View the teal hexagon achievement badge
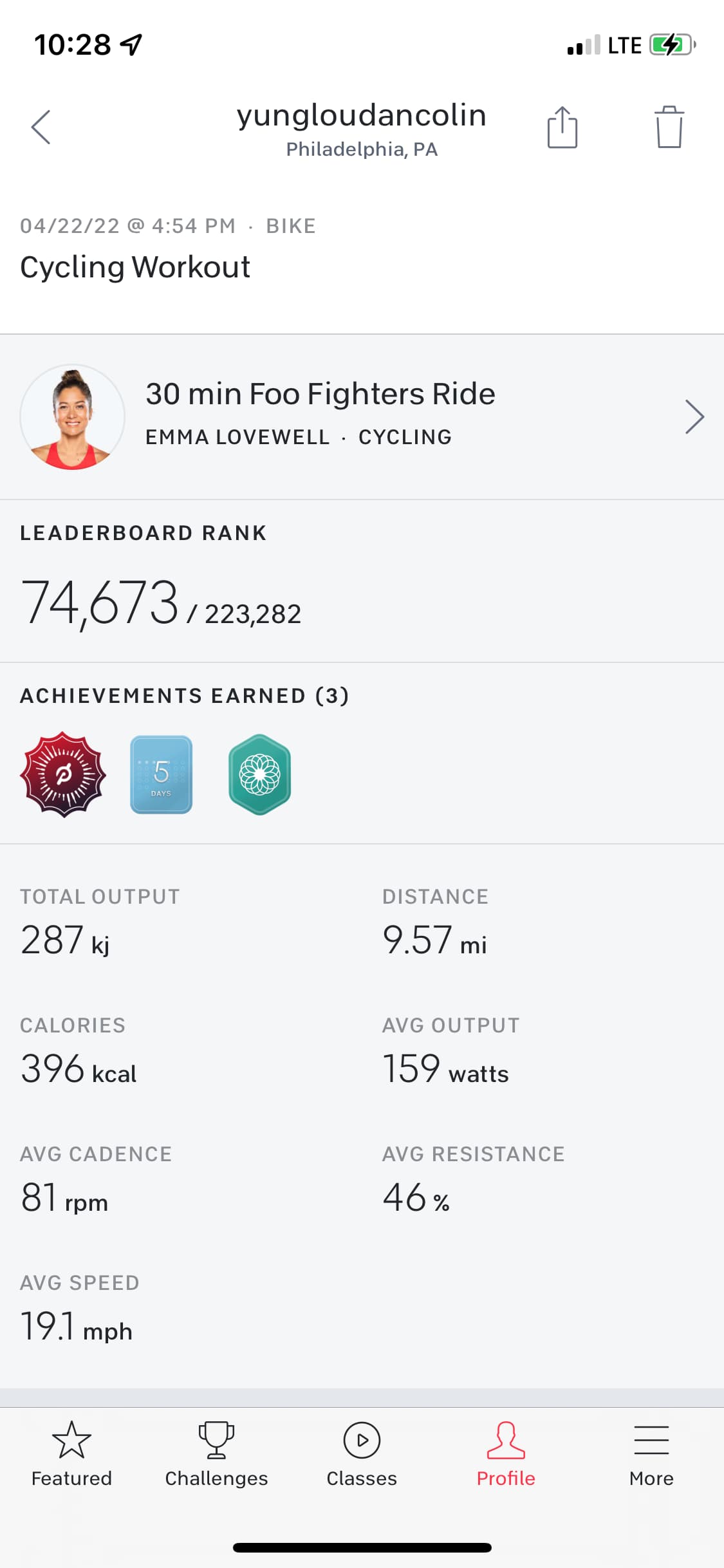The width and height of the screenshot is (724, 1568). point(260,774)
